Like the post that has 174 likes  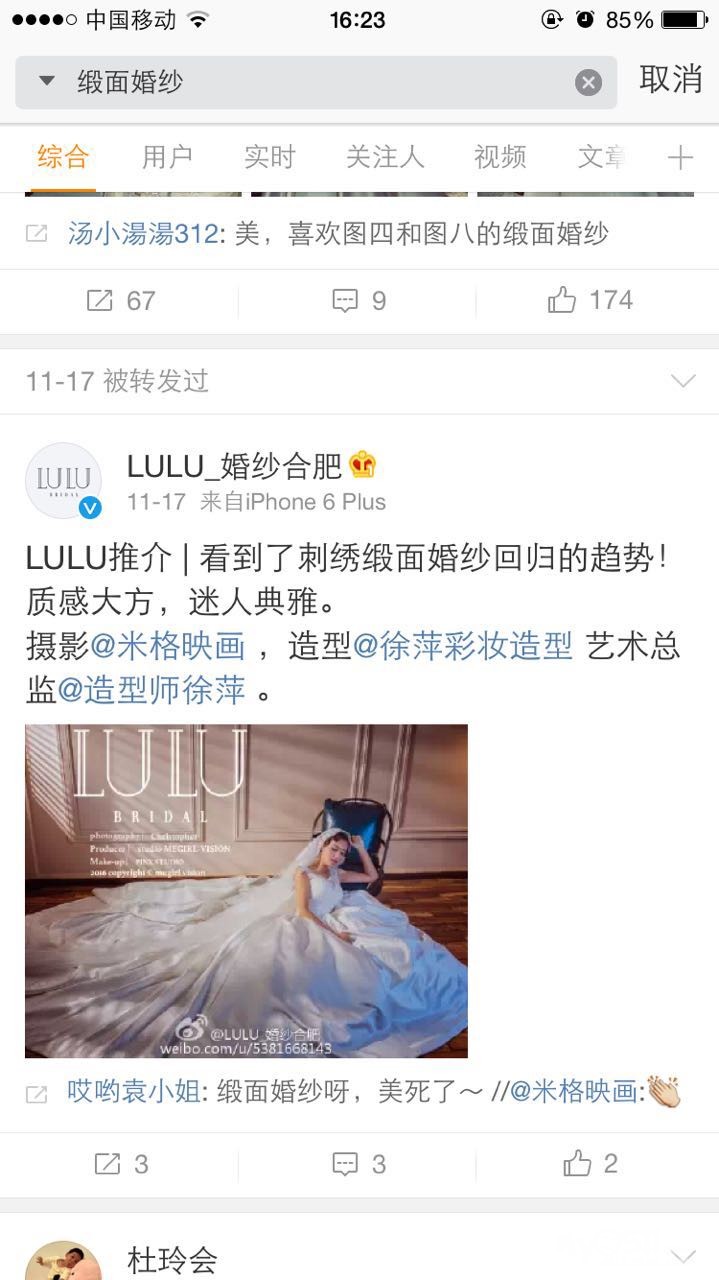[590, 300]
